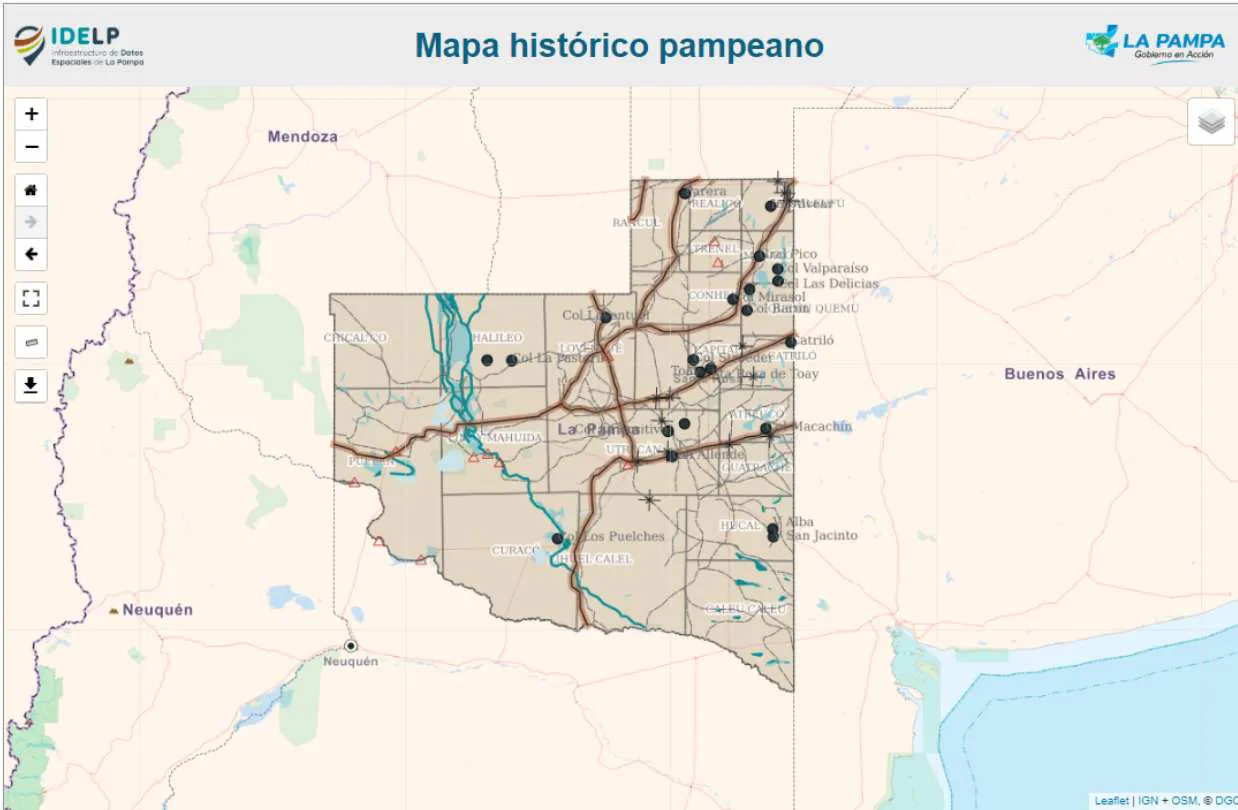Viewport: 1238px width, 810px height.
Task: Go back to the previous map view
Action: [x=31, y=255]
